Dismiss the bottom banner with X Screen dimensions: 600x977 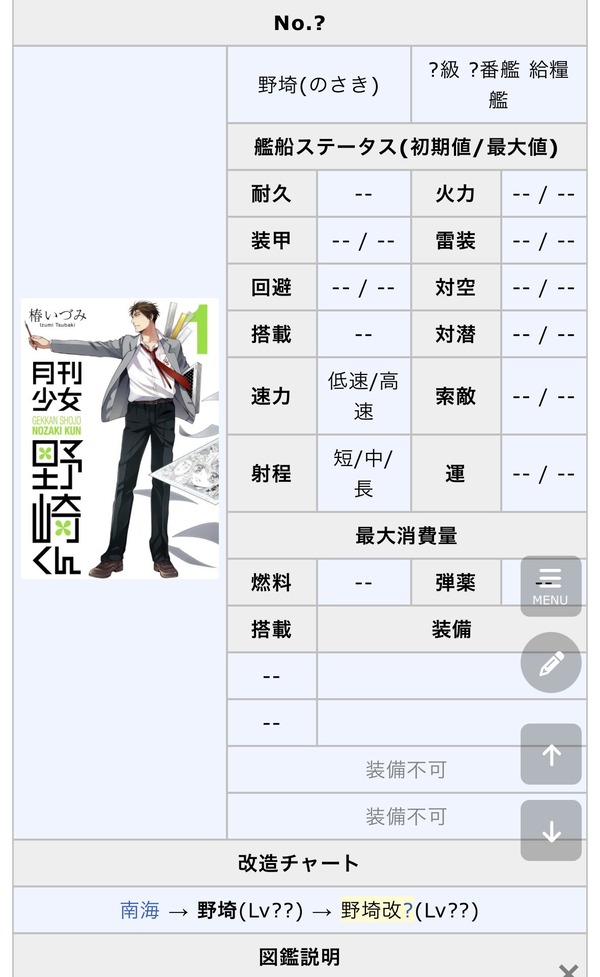[568, 968]
